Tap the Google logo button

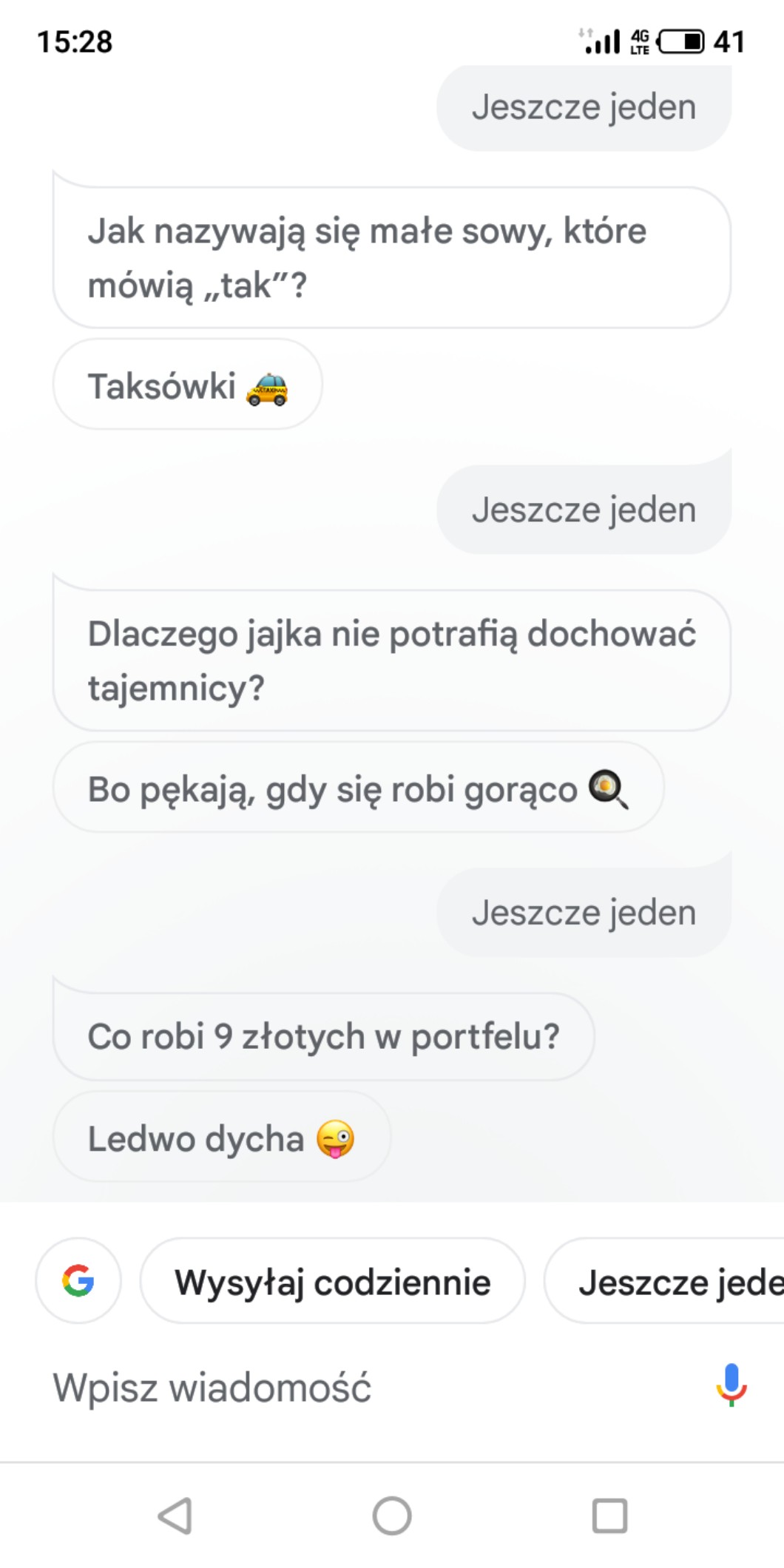(x=78, y=1281)
